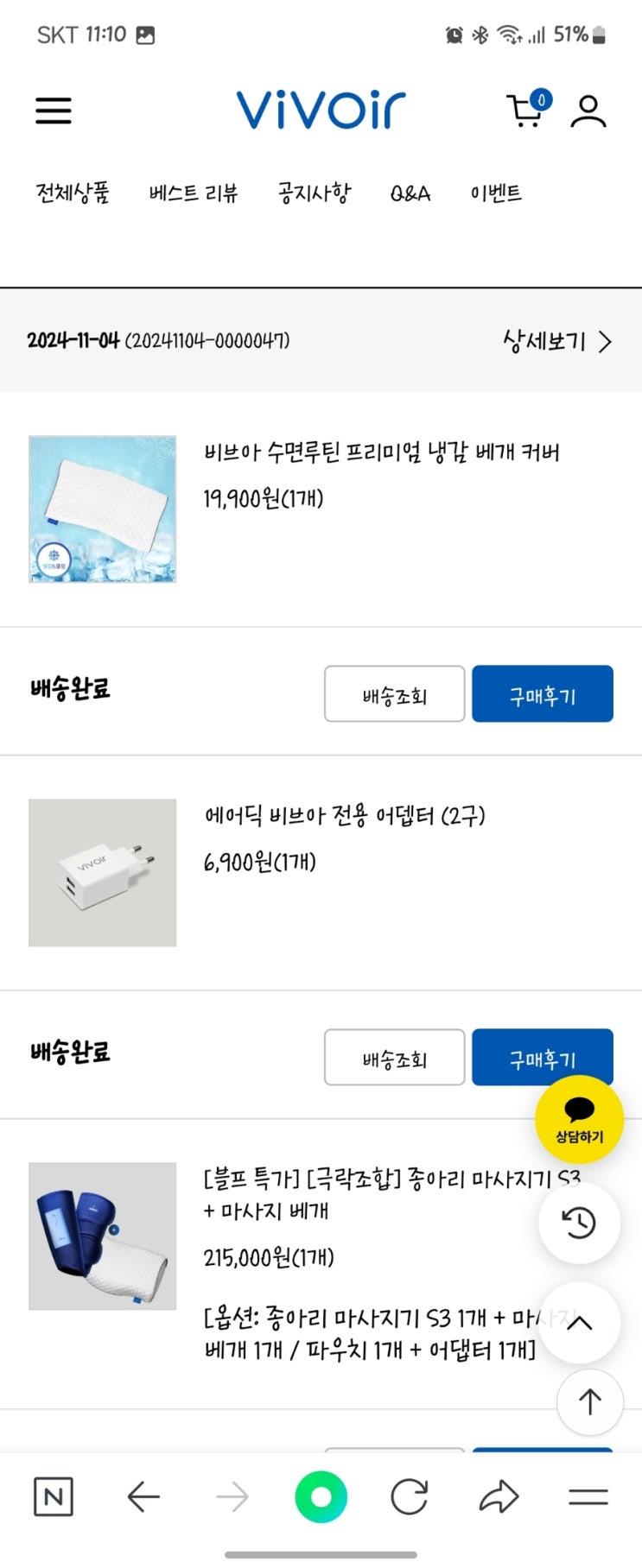Image resolution: width=642 pixels, height=1568 pixels.
Task: Open the 공지사항 tab
Action: click(x=315, y=193)
